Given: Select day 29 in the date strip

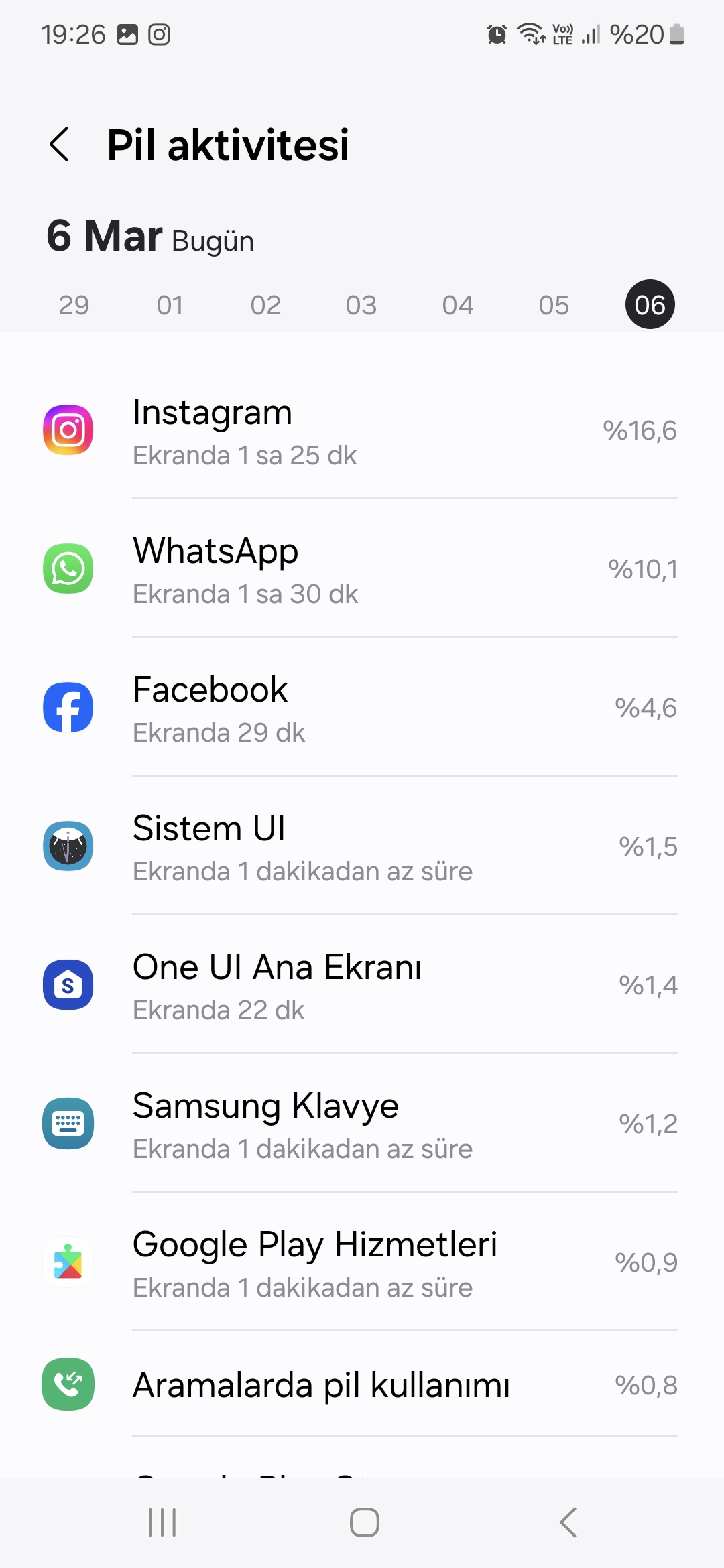Looking at the screenshot, I should (x=74, y=305).
